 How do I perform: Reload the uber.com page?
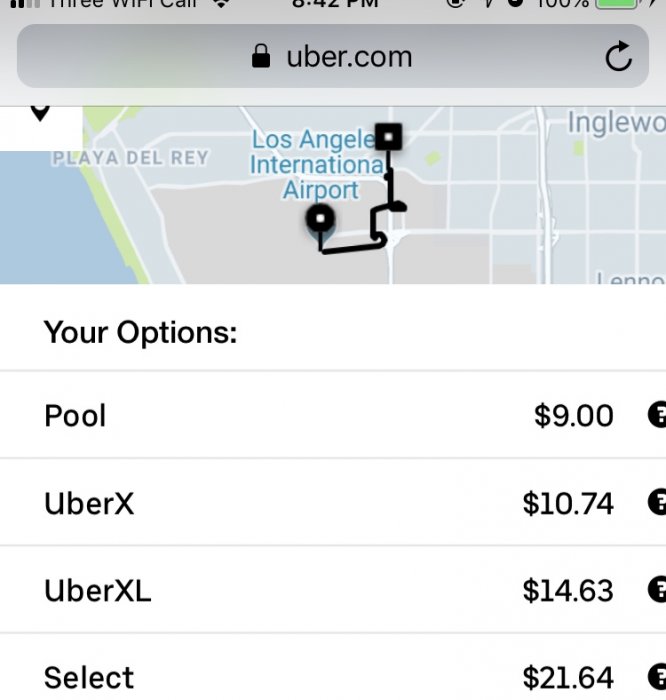(x=619, y=57)
